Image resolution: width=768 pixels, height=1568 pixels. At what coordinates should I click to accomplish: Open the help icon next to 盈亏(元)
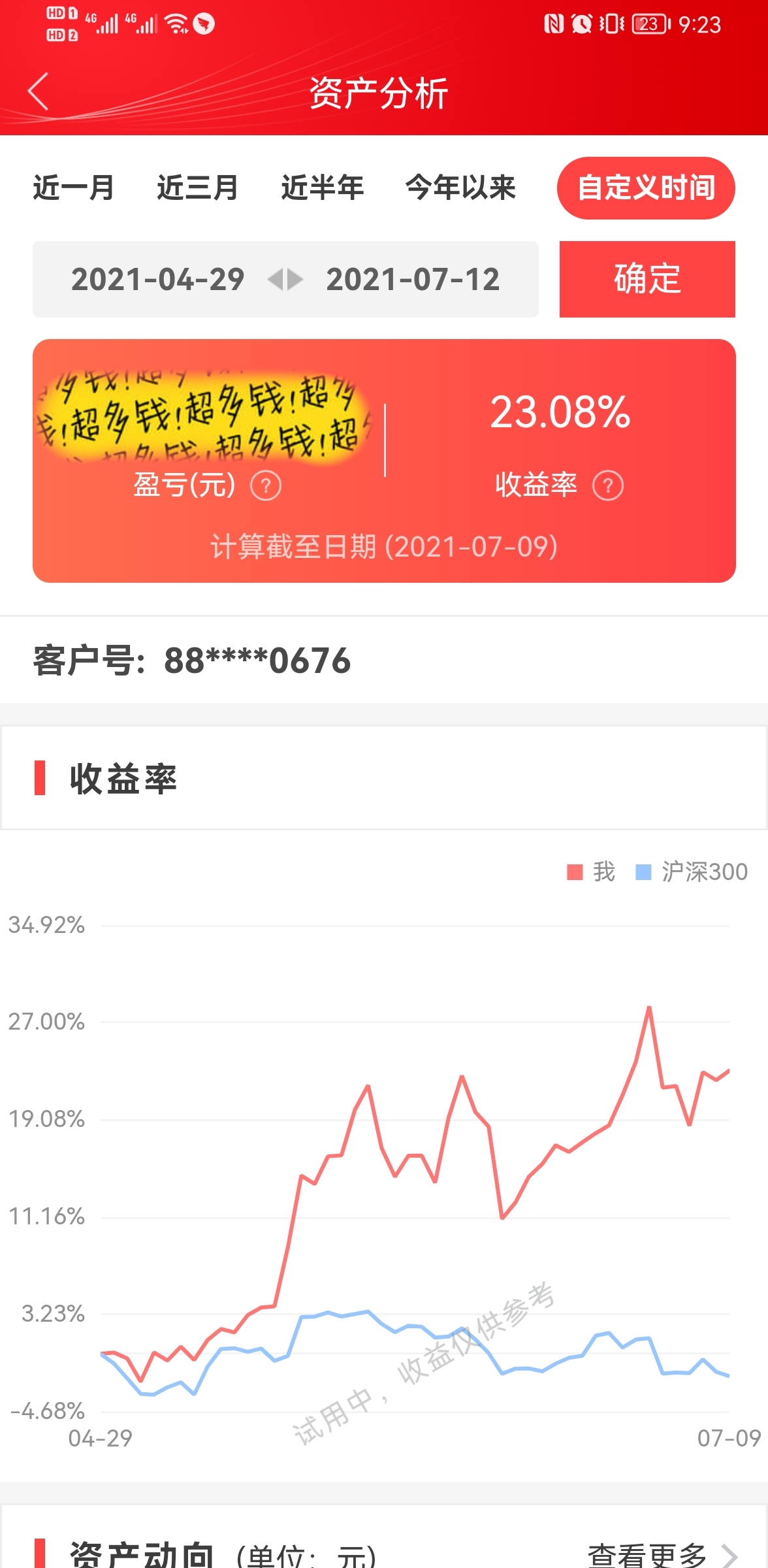pos(266,486)
